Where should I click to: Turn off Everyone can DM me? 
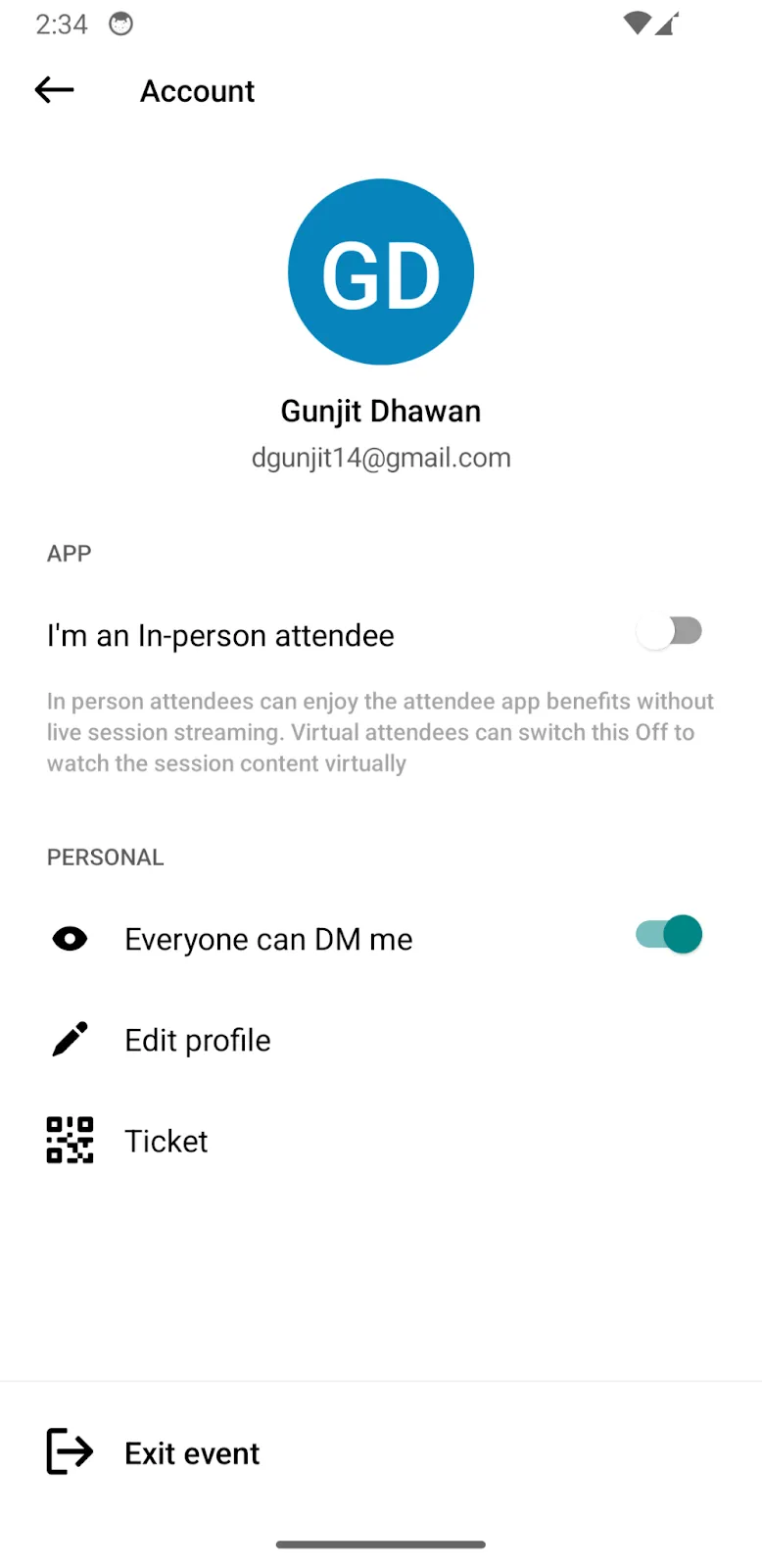670,935
